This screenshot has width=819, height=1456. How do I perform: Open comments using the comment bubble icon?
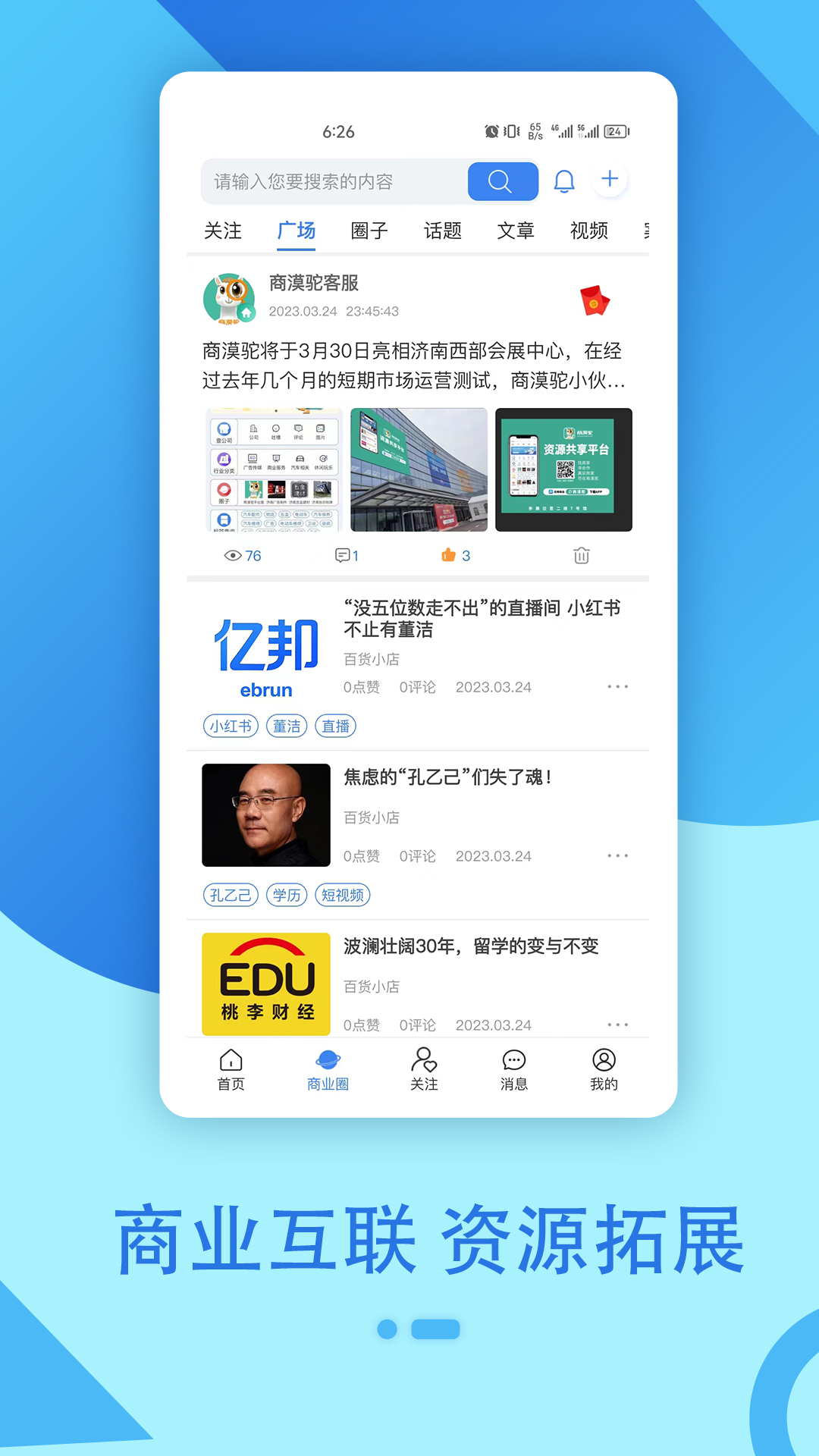(x=343, y=555)
